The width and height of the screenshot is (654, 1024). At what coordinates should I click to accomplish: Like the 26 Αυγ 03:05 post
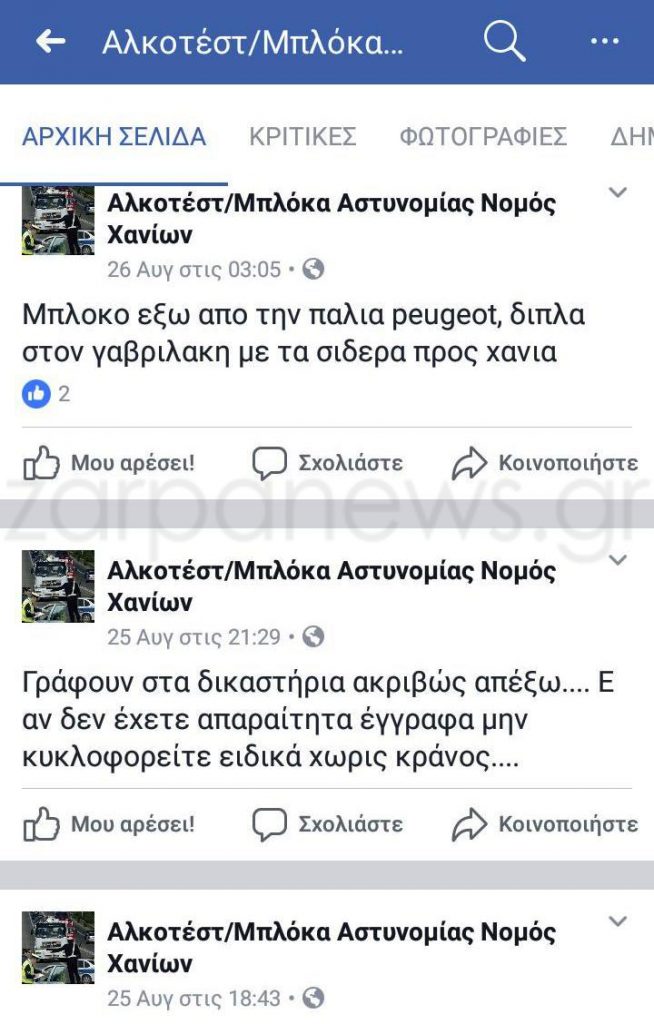[x=109, y=463]
